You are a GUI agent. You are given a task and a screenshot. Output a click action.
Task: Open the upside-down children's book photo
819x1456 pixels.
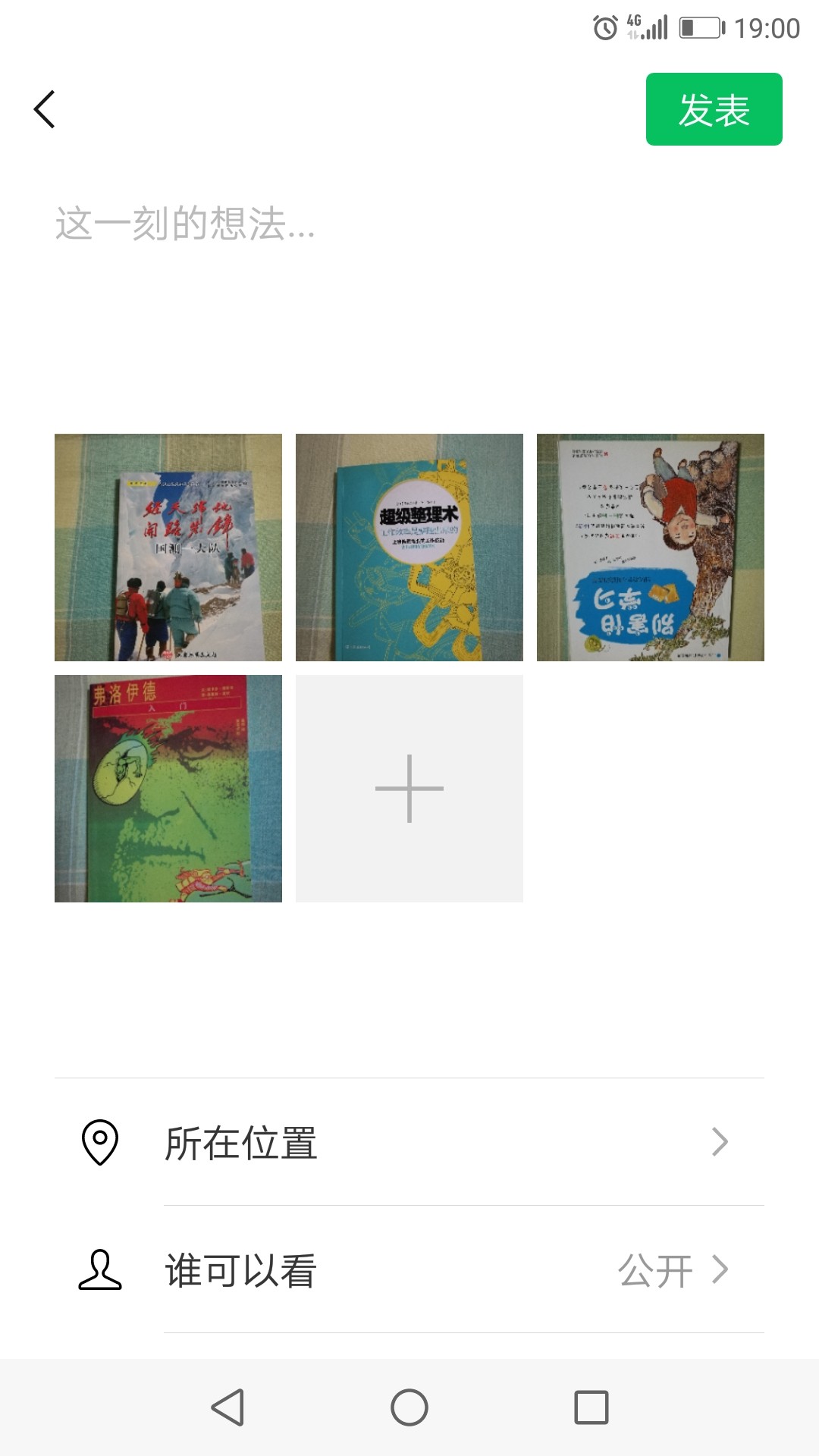(651, 548)
